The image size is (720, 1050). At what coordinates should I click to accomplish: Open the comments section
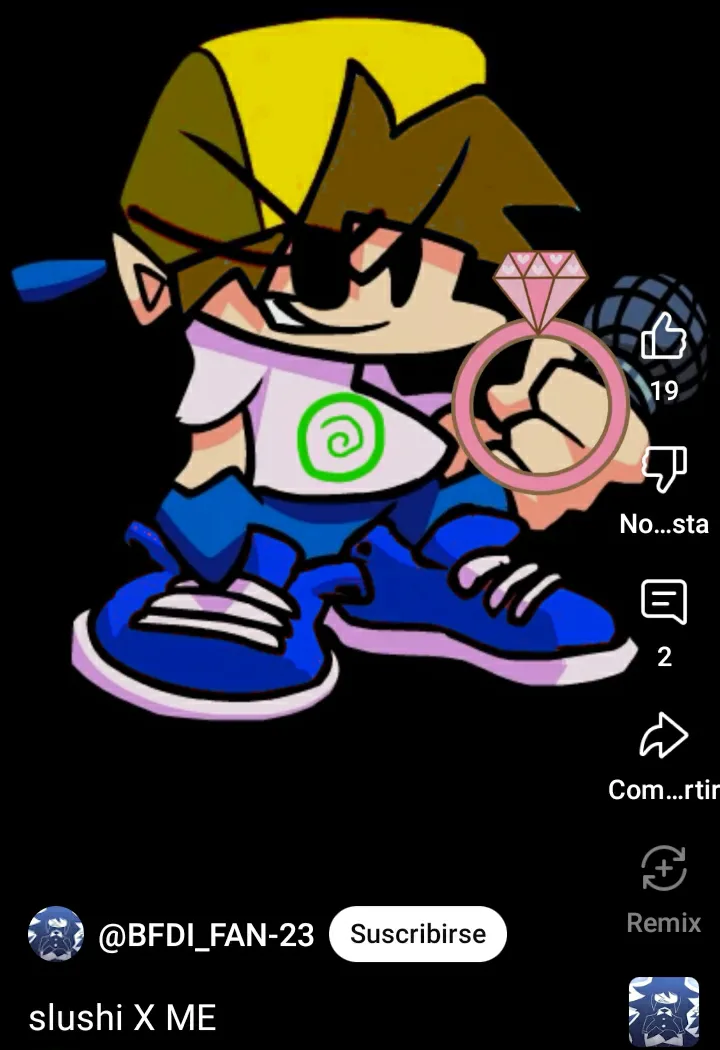[664, 602]
